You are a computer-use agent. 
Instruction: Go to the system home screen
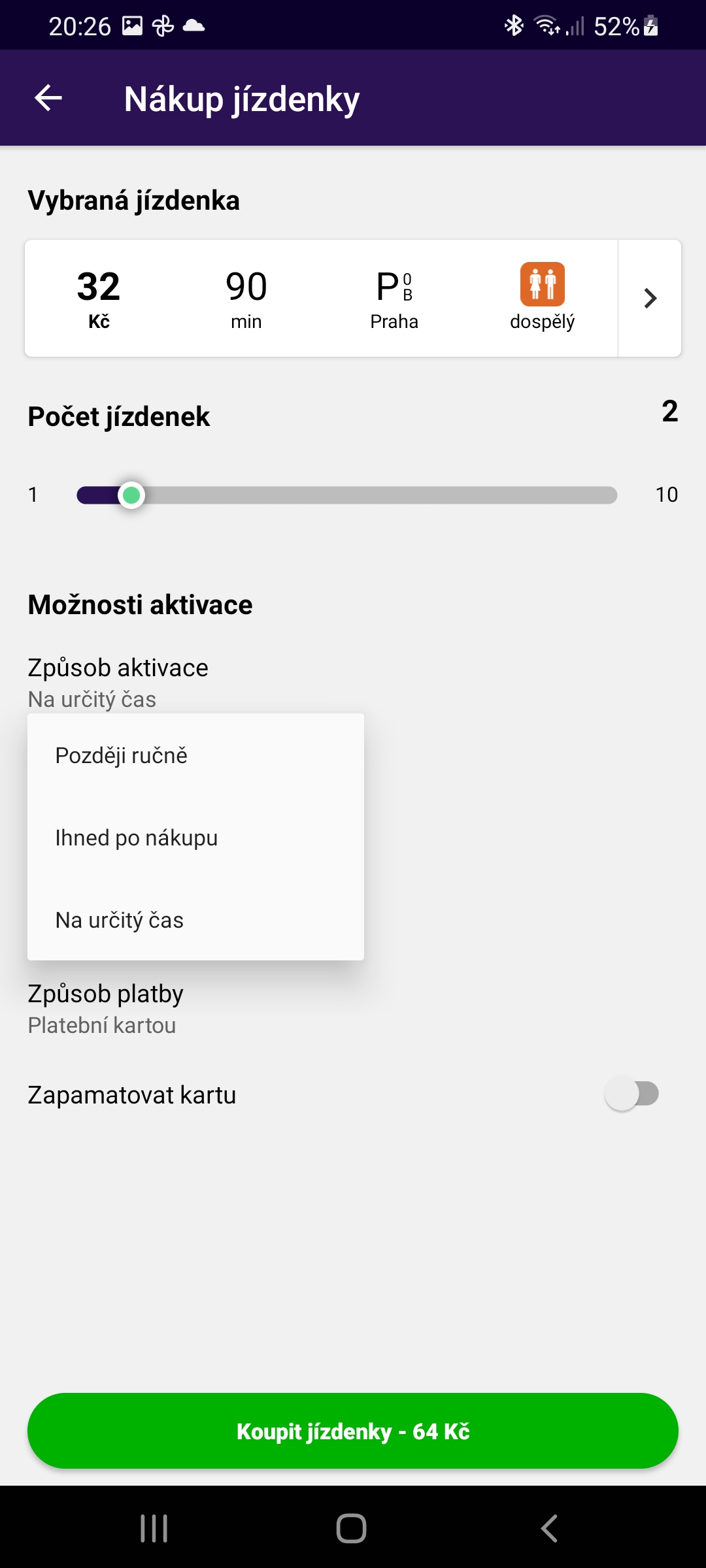coord(352,1528)
